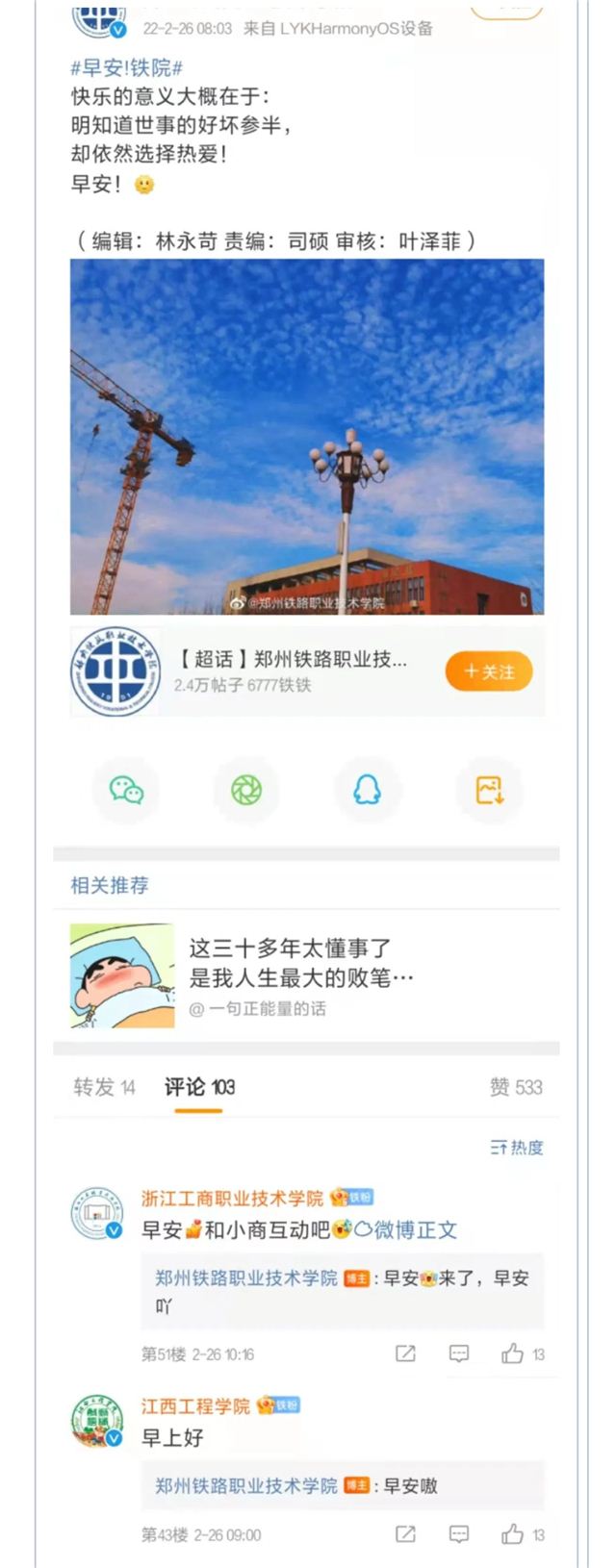Open 浙江工商职业技术学院 profile
This screenshot has height=1568, width=616.
point(232,1198)
